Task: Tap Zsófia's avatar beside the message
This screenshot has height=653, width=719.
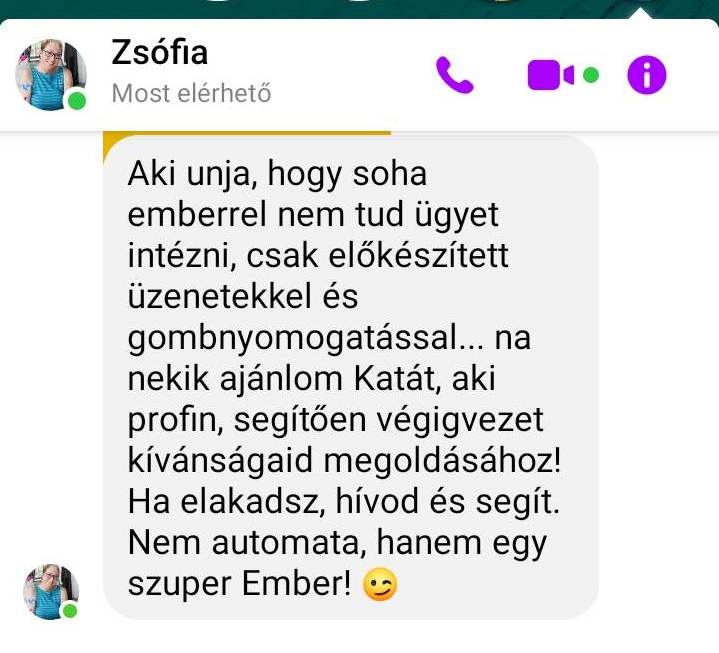Action: (x=51, y=591)
